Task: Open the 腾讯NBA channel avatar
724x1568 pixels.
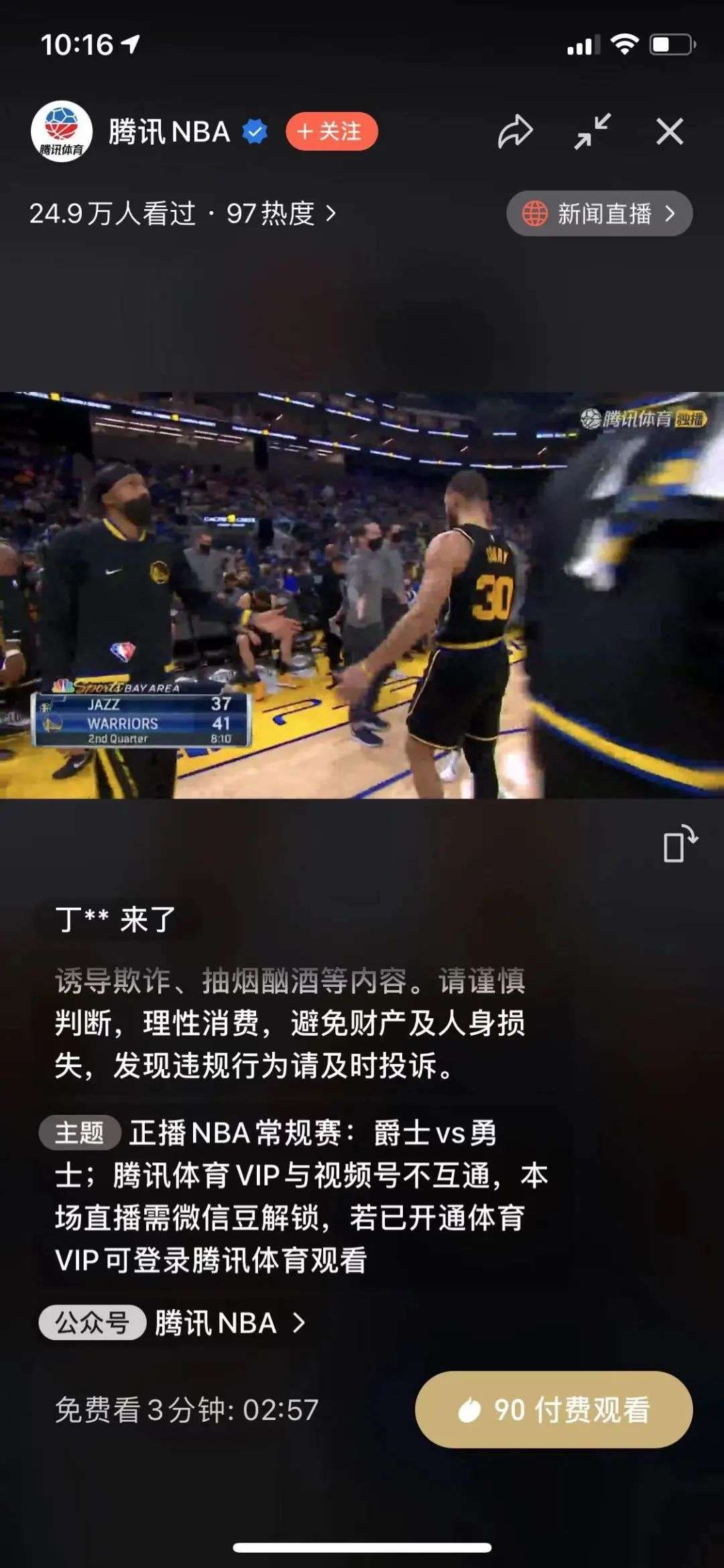Action: pyautogui.click(x=62, y=131)
